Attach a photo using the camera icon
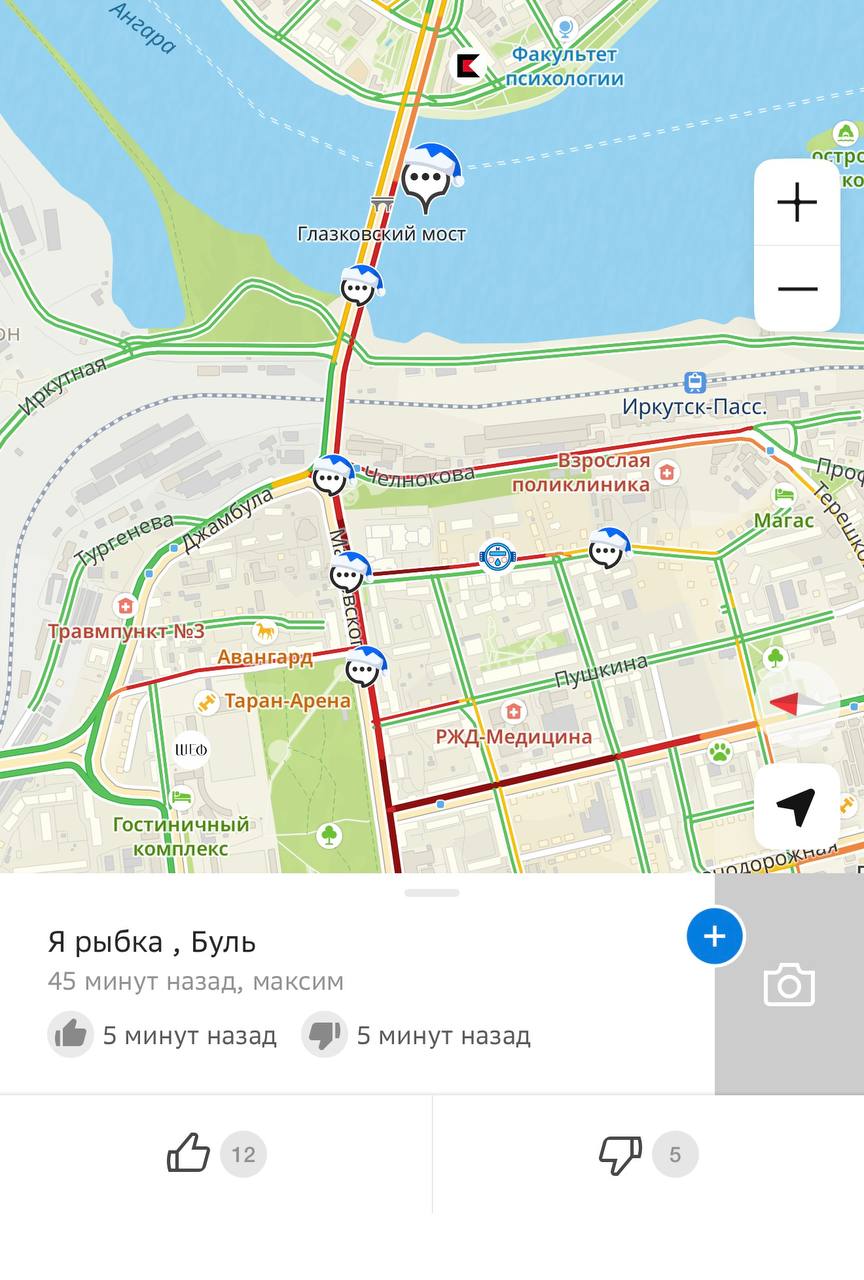The image size is (864, 1280). point(789,985)
